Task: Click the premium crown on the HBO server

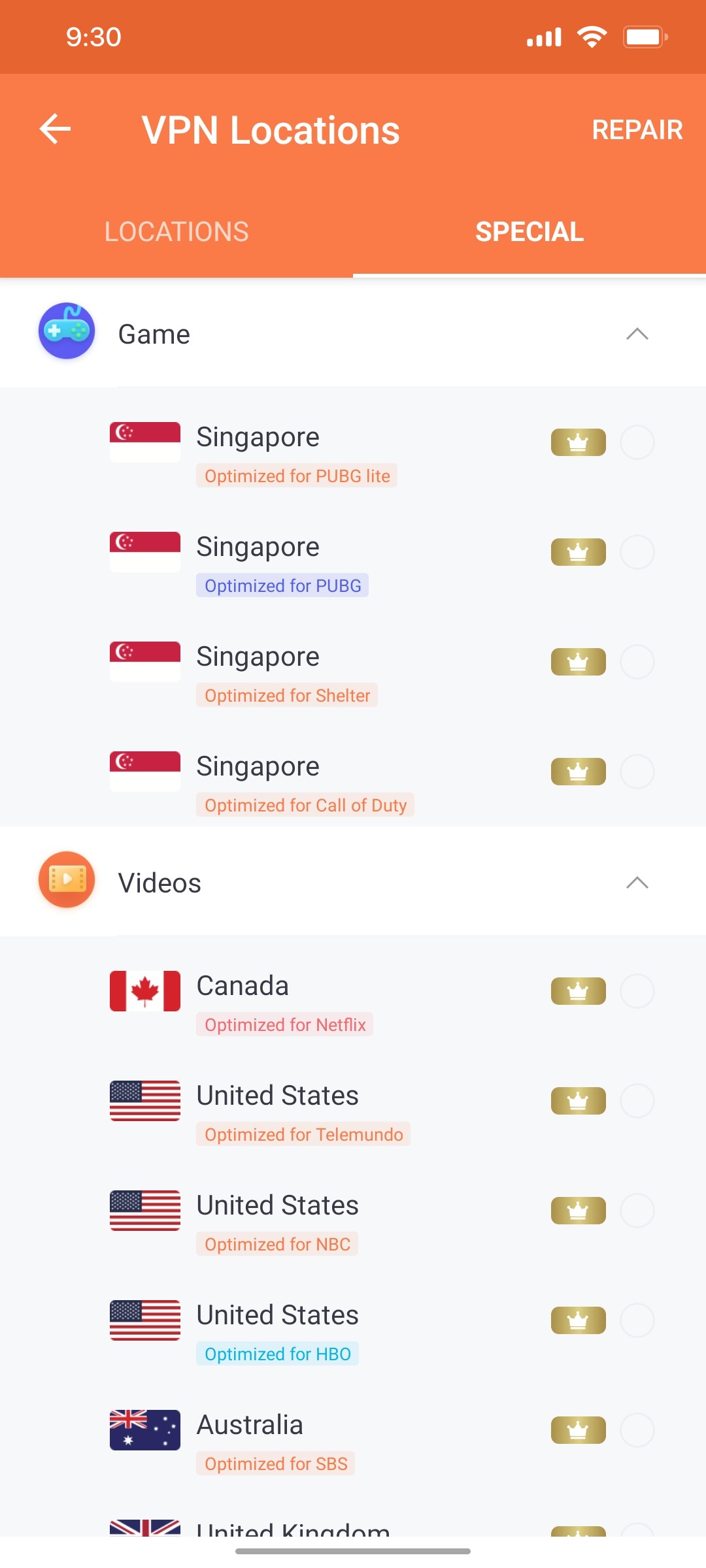Action: click(578, 1320)
